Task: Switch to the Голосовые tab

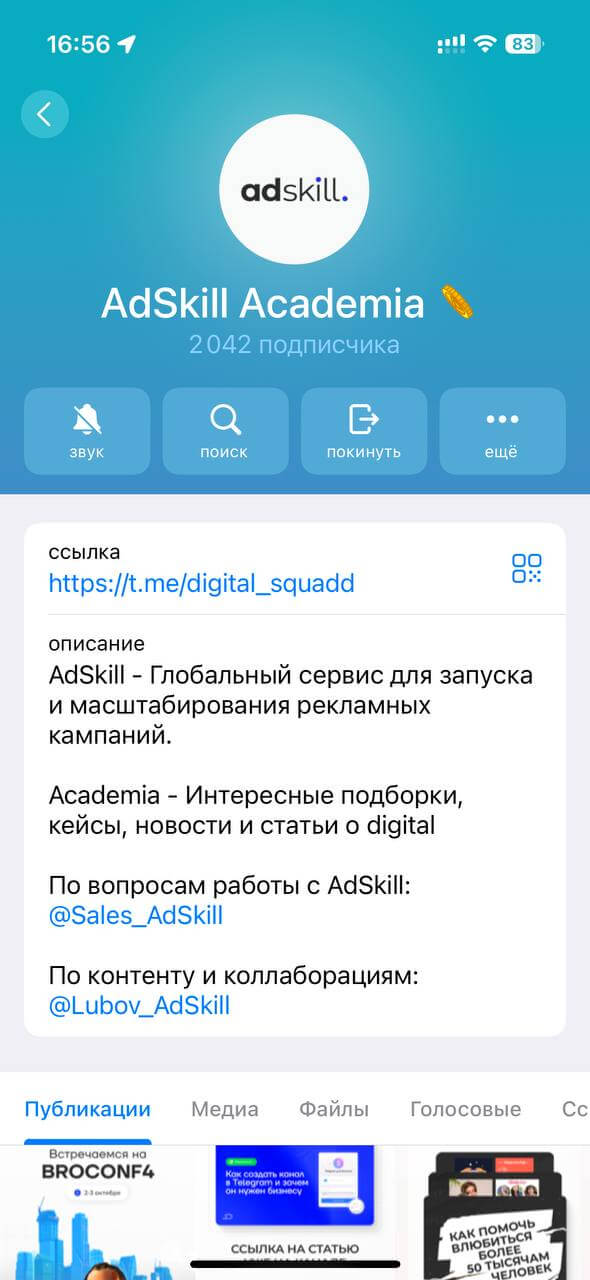Action: click(x=466, y=1109)
